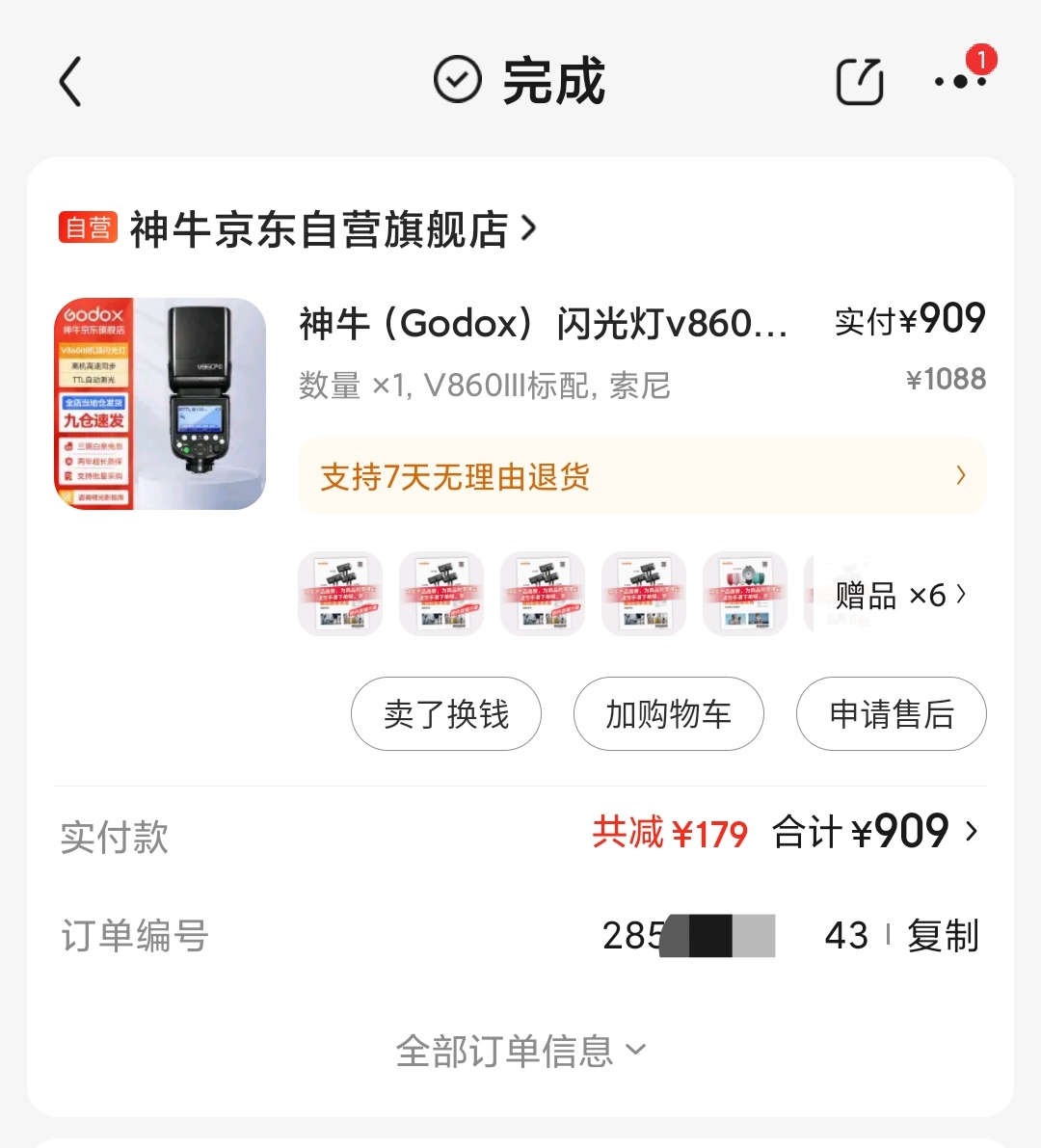Request after-sales service with 申请售后

892,714
